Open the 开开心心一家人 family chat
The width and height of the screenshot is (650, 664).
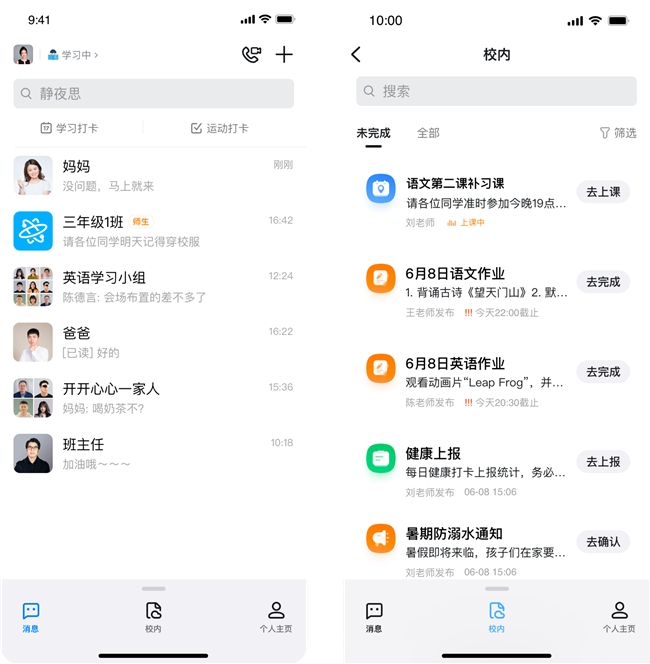[x=153, y=397]
